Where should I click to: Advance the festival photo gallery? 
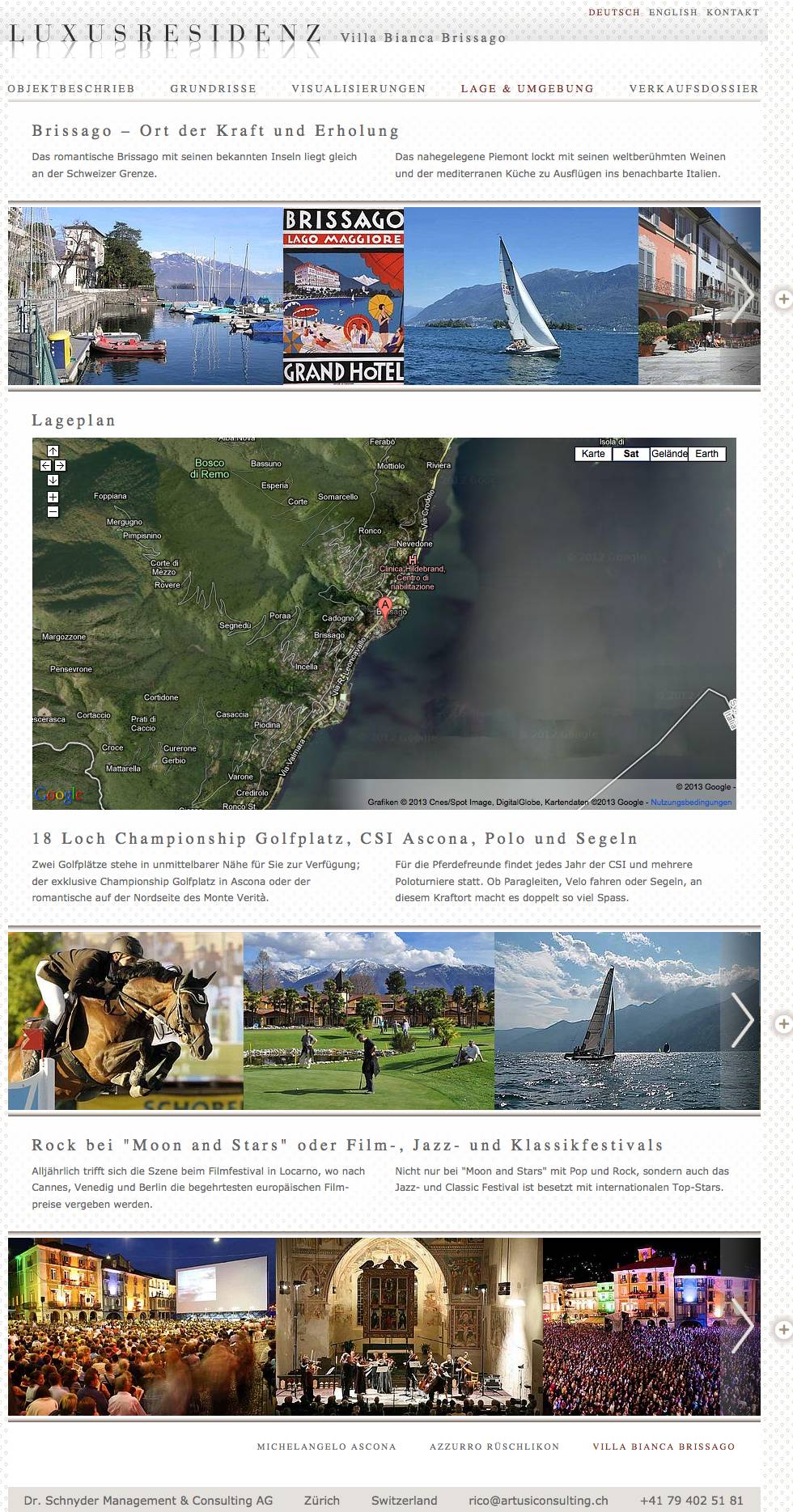point(742,1326)
